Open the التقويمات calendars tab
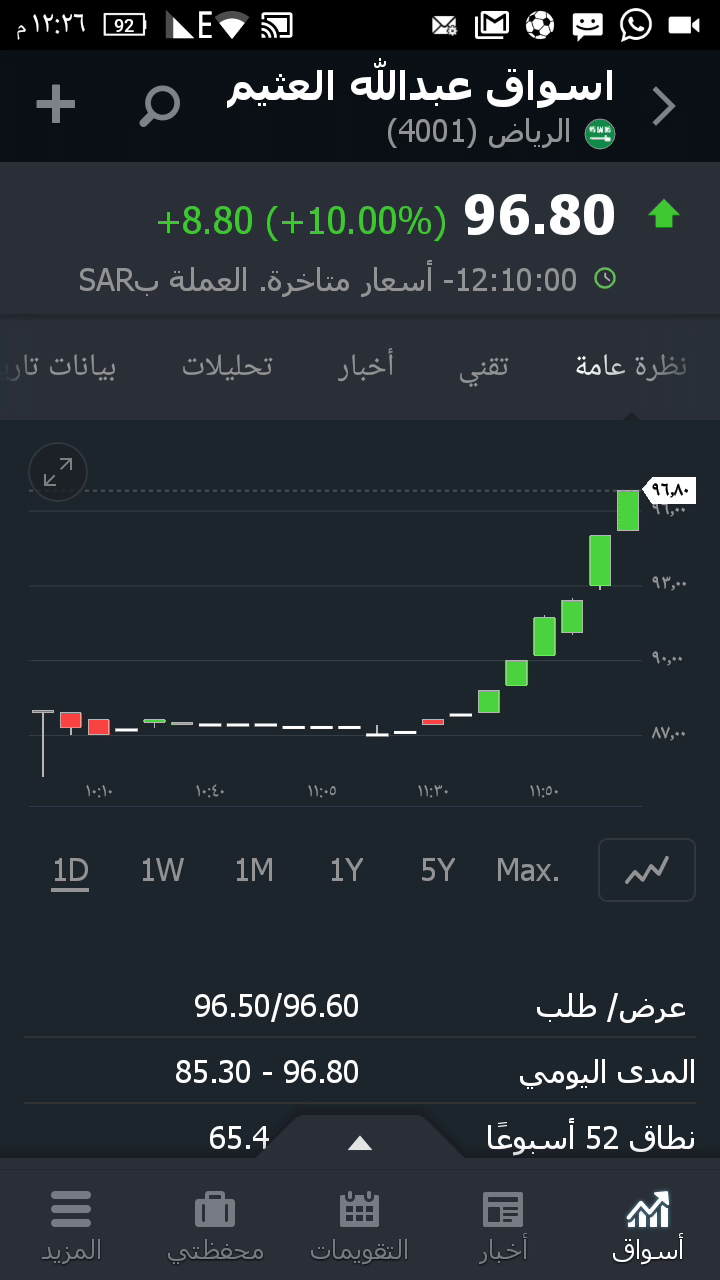This screenshot has height=1280, width=720. coord(359,1225)
